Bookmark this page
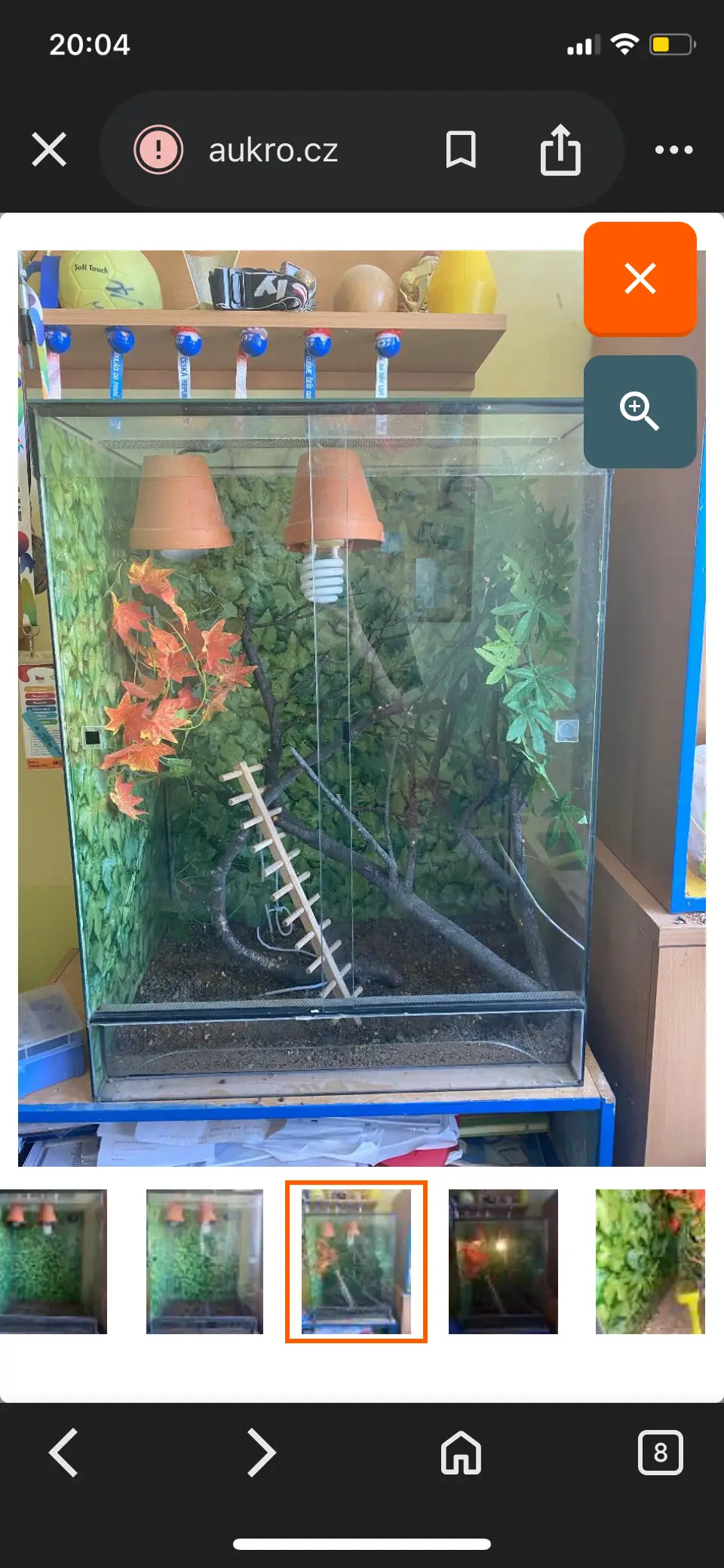The height and width of the screenshot is (1568, 724). (461, 149)
